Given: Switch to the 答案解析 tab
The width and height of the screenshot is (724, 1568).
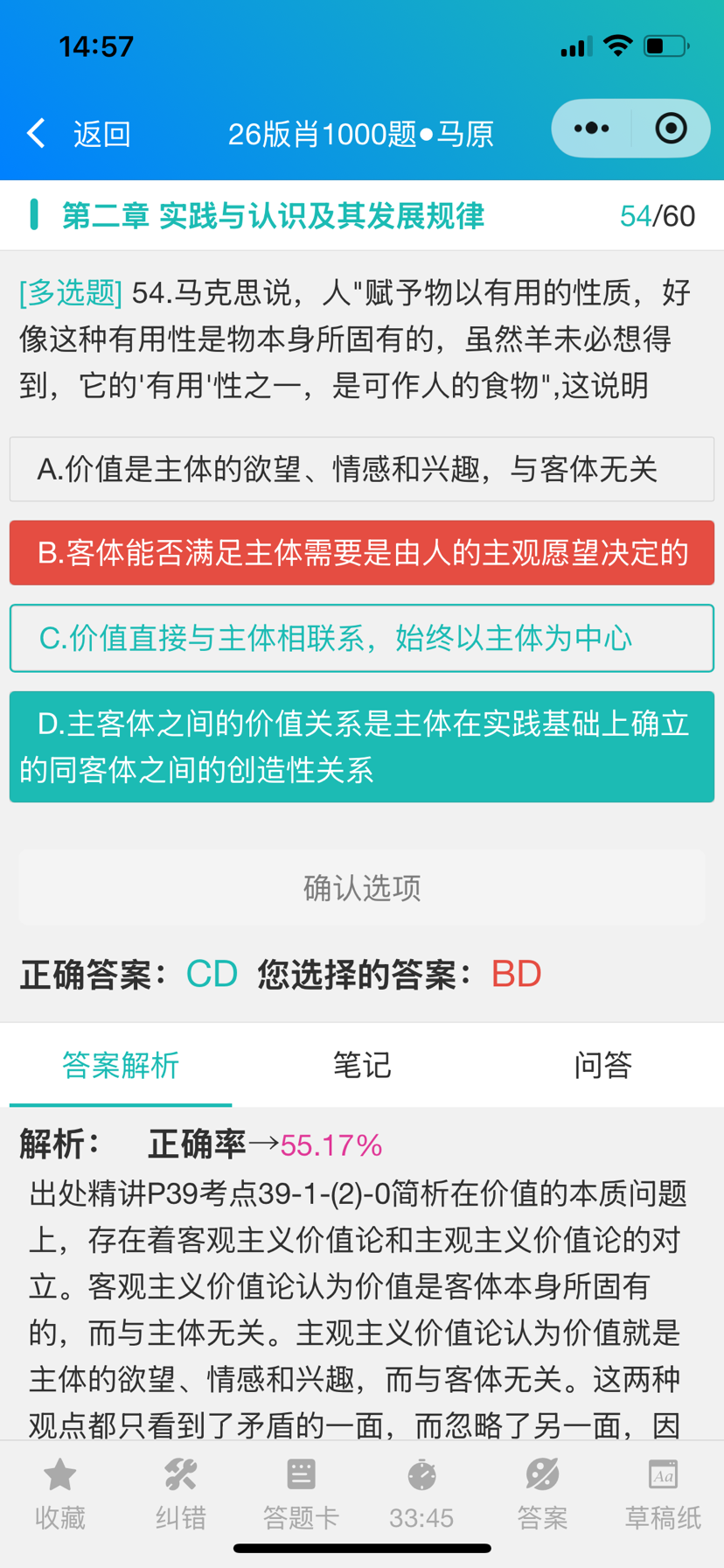Looking at the screenshot, I should [121, 1065].
